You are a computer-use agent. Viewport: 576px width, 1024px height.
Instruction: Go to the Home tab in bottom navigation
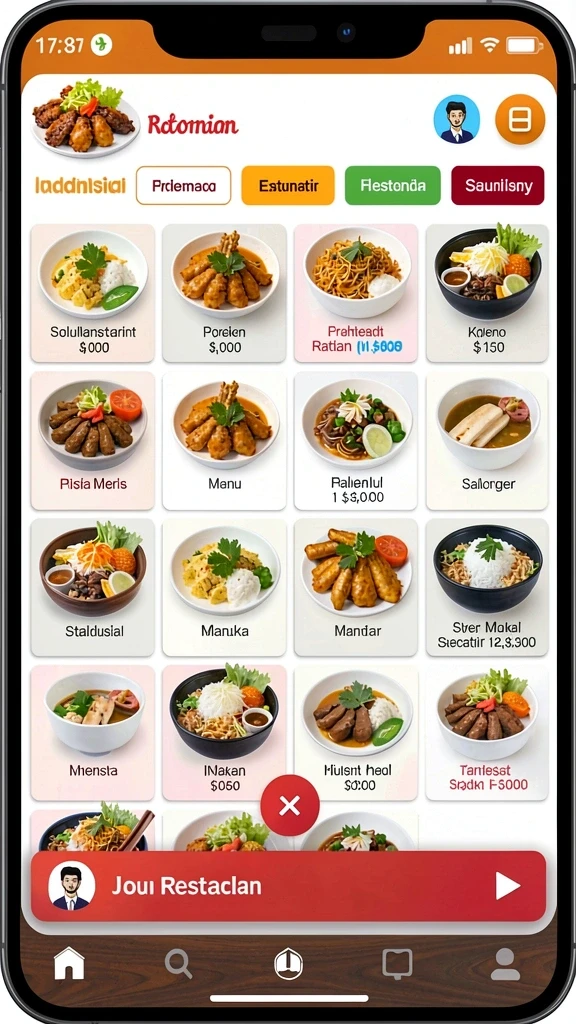pos(69,963)
